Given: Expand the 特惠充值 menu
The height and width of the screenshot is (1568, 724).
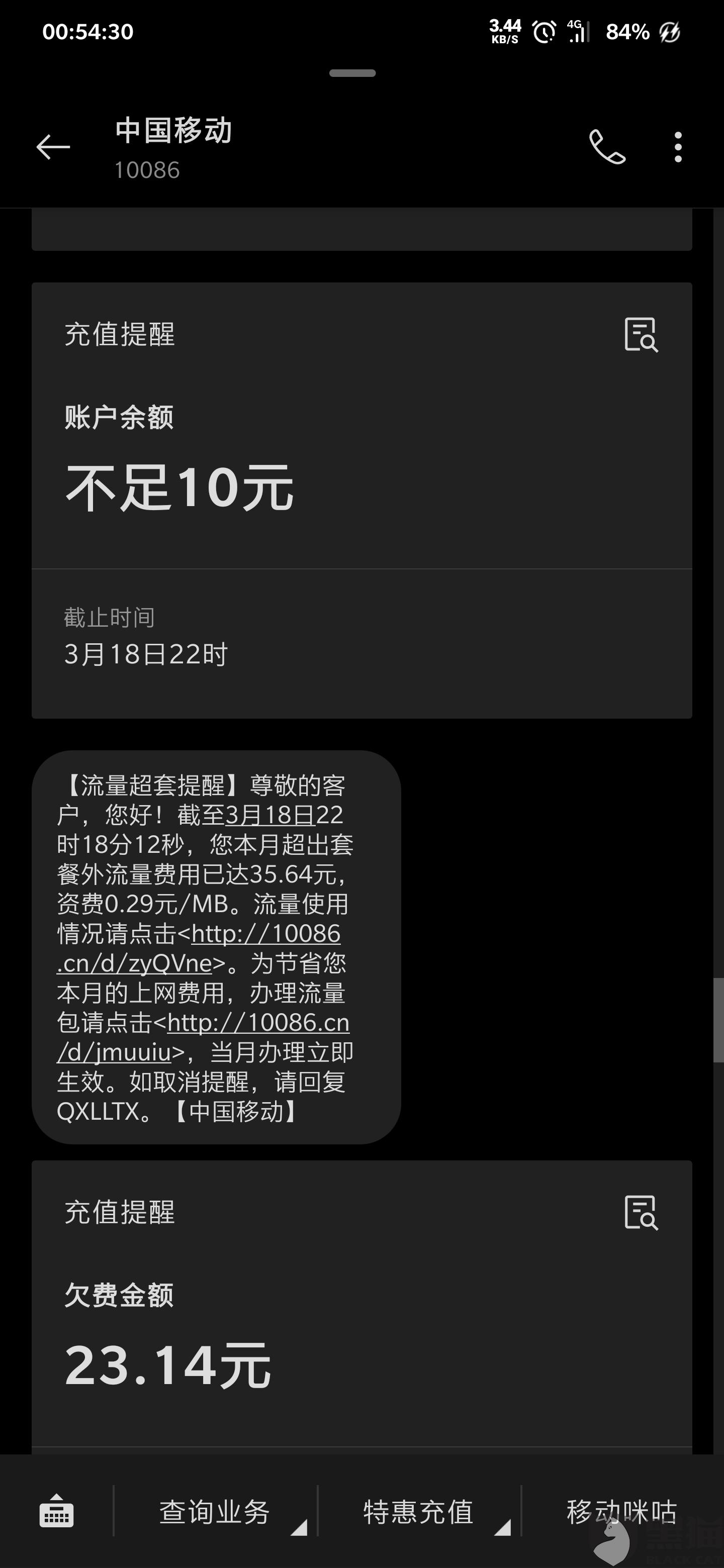Looking at the screenshot, I should pyautogui.click(x=419, y=1511).
